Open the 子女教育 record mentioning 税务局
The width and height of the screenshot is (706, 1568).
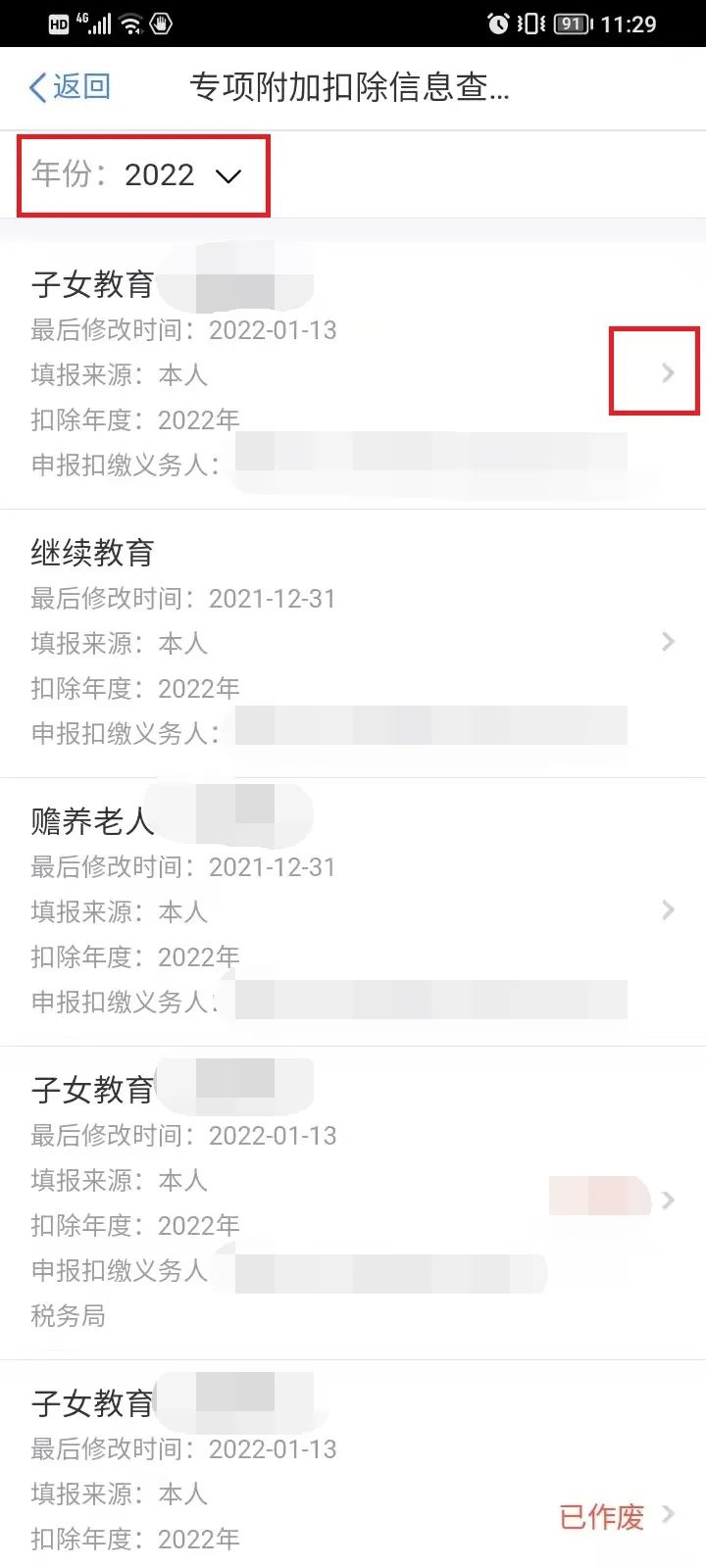tap(353, 1203)
